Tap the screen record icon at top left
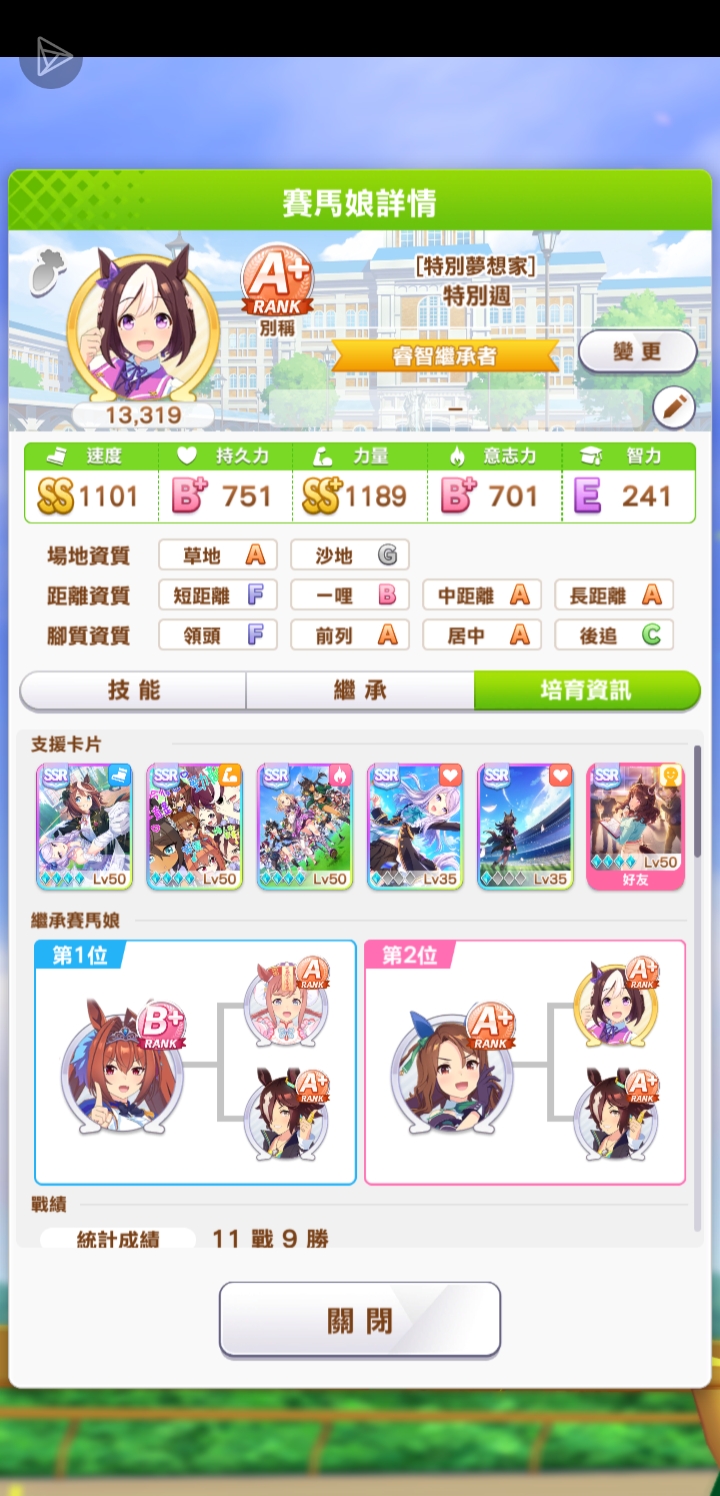720x1496 pixels. tap(50, 59)
